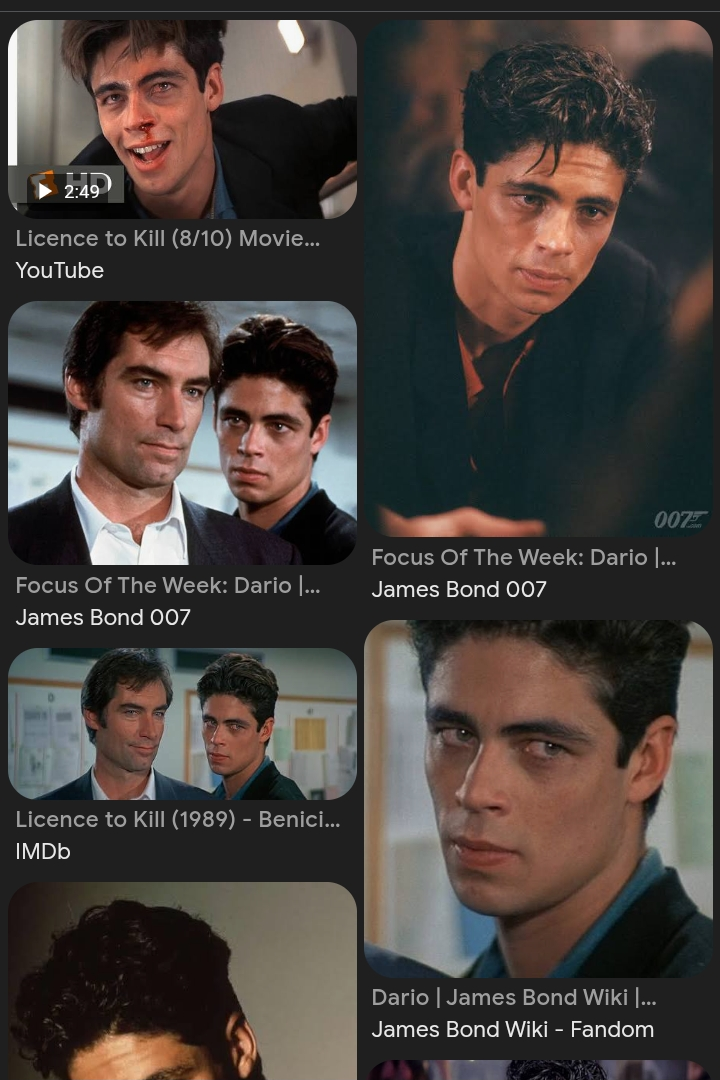
Task: Open the uncaptioned curly-hair image below IMDb result
Action: point(182,981)
